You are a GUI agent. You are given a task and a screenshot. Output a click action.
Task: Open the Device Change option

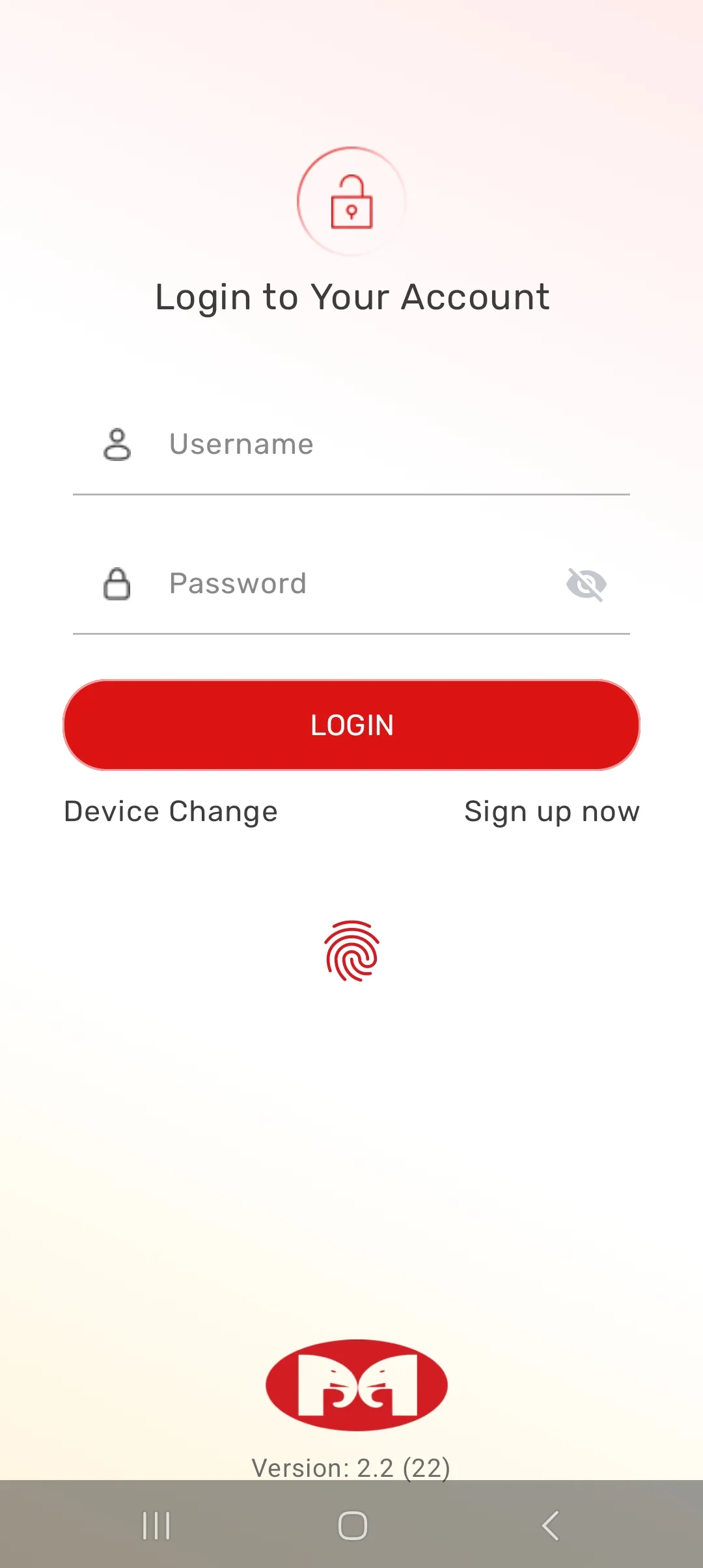171,812
